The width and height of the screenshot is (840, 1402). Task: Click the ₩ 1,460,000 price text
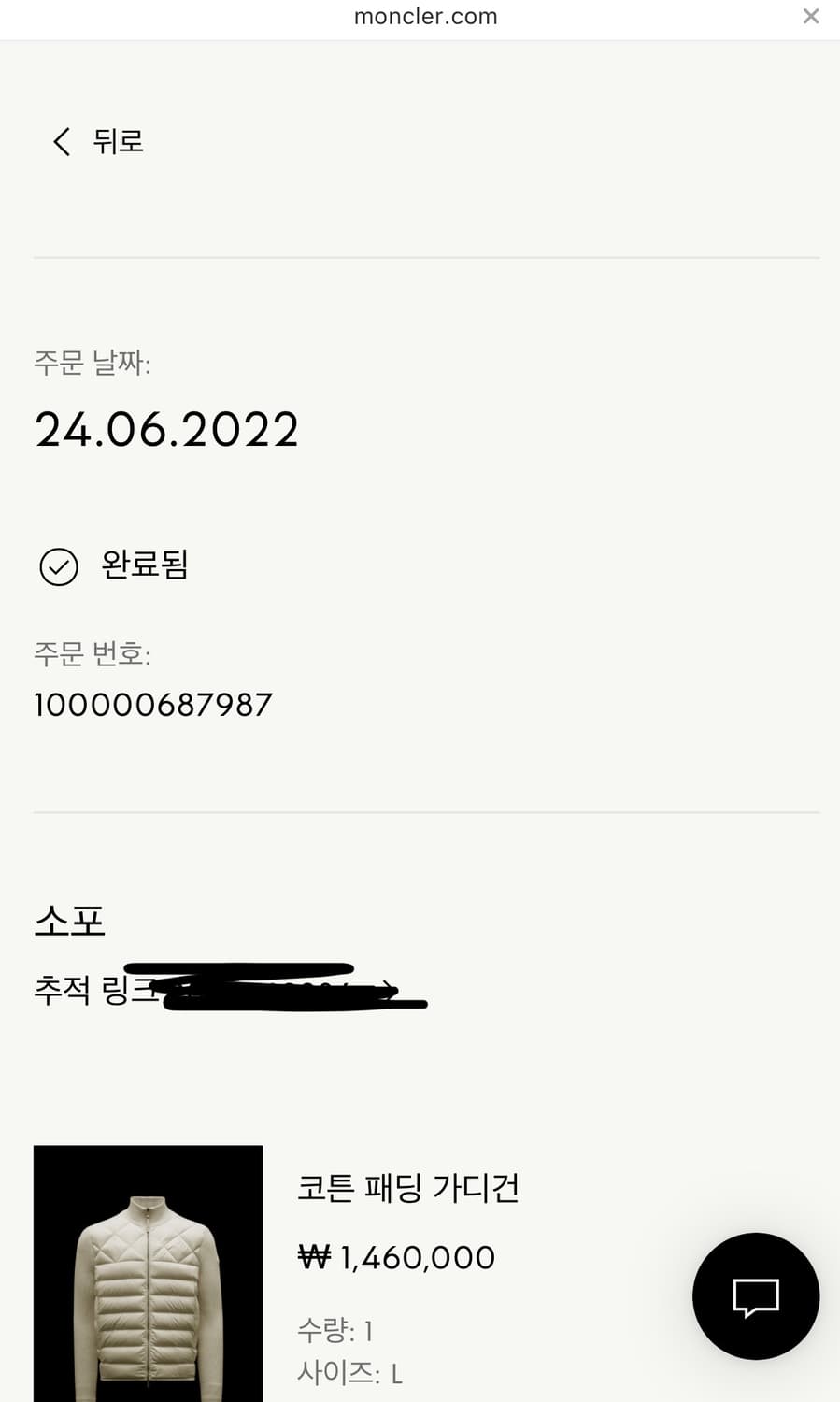[396, 1256]
